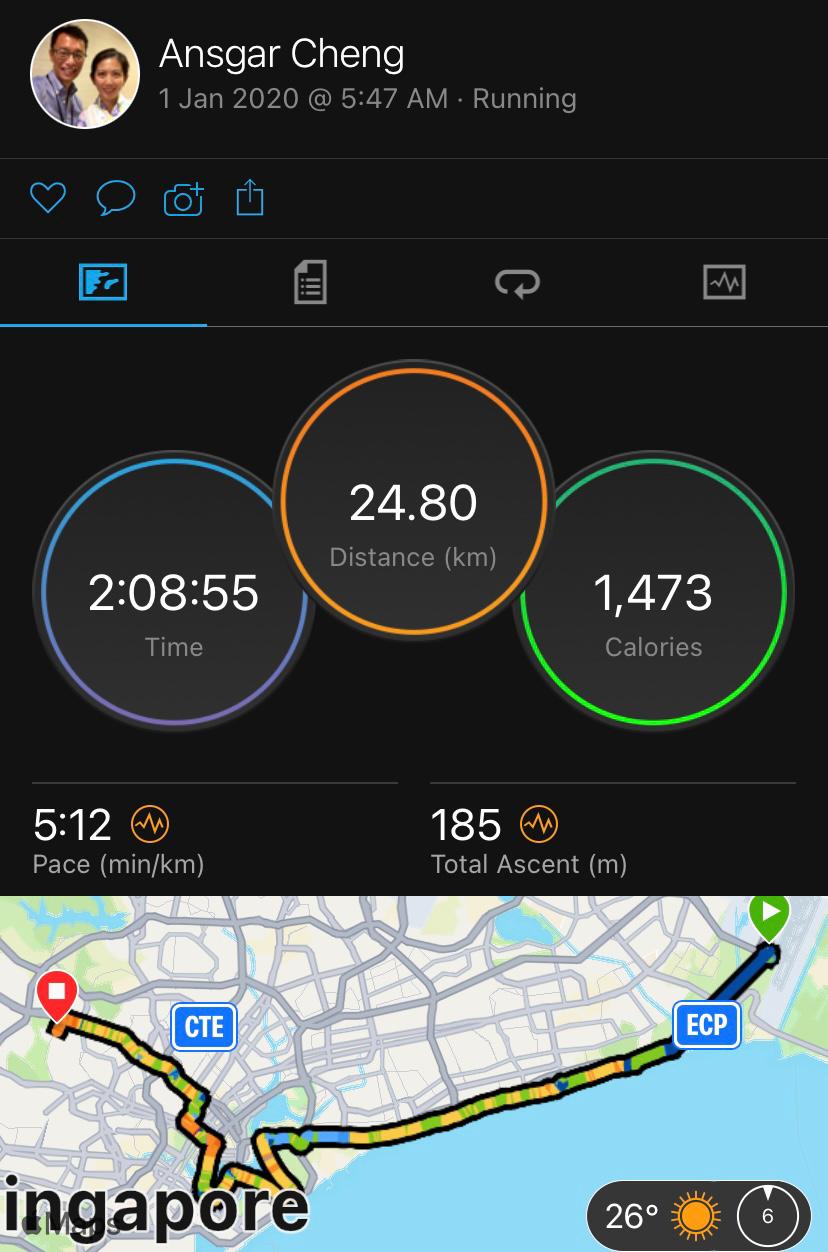View the 26° weather details
The height and width of the screenshot is (1252, 828).
tap(660, 1216)
